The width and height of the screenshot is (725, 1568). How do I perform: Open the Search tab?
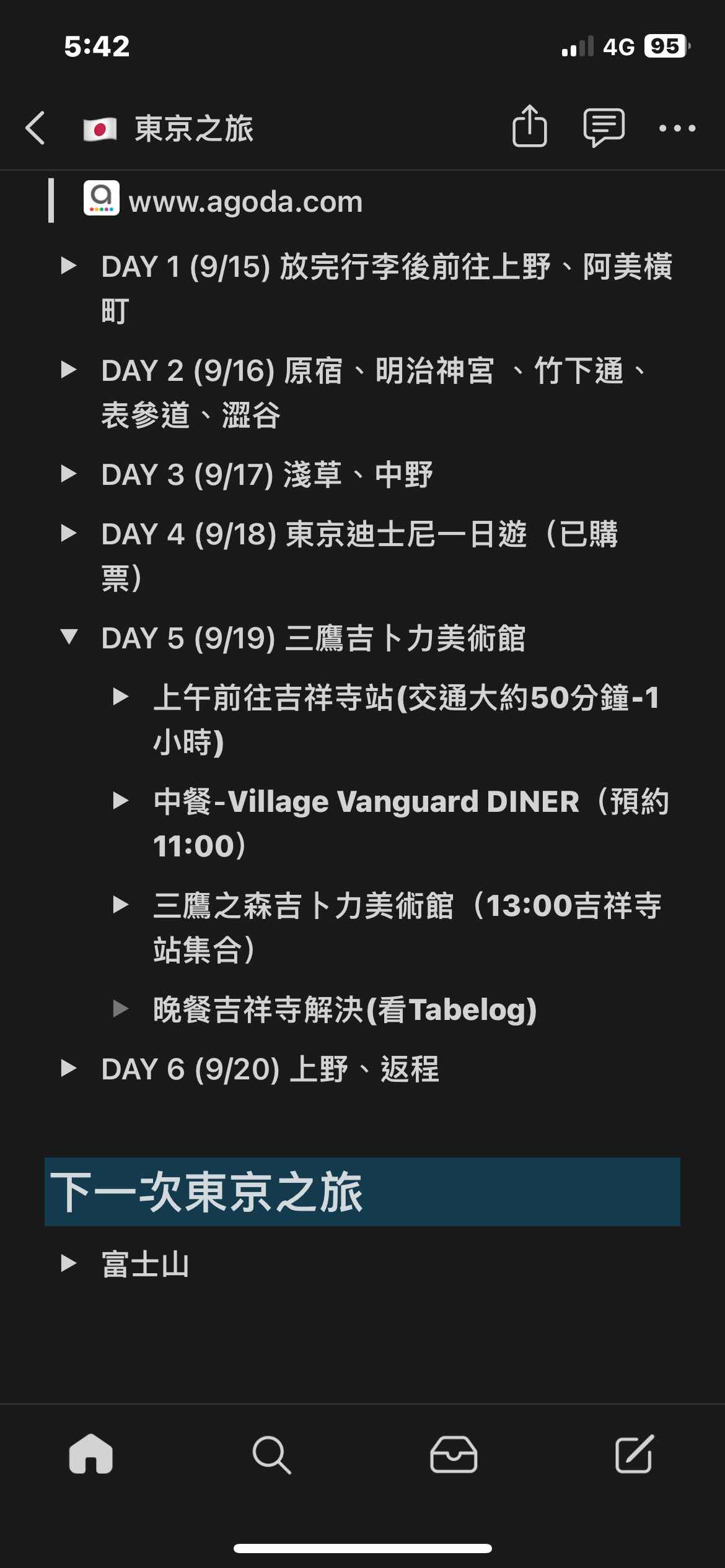pos(271,1454)
